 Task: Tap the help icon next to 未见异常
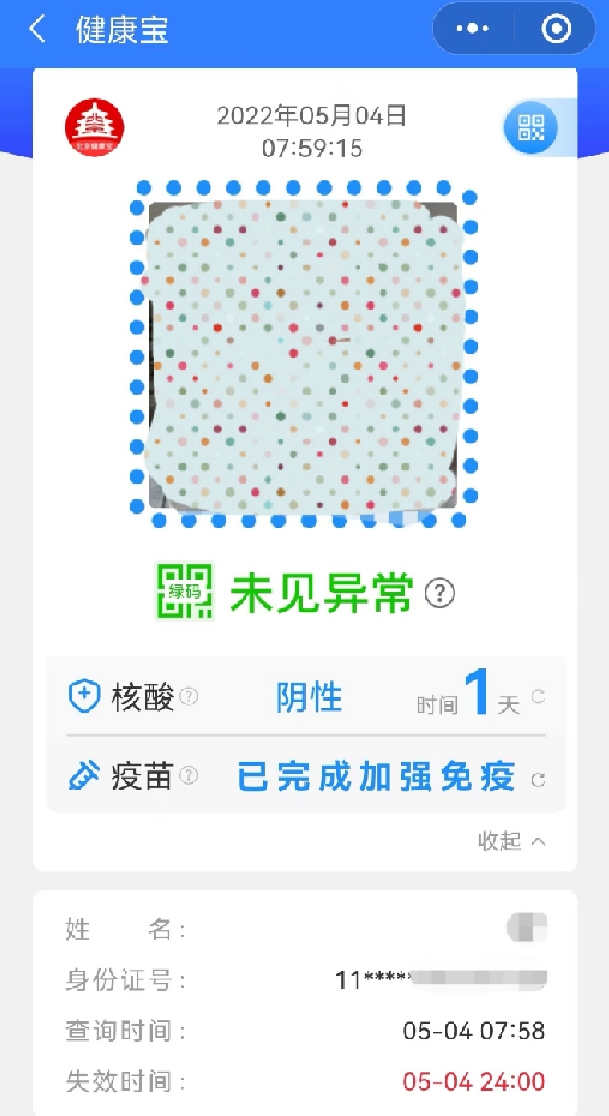440,594
